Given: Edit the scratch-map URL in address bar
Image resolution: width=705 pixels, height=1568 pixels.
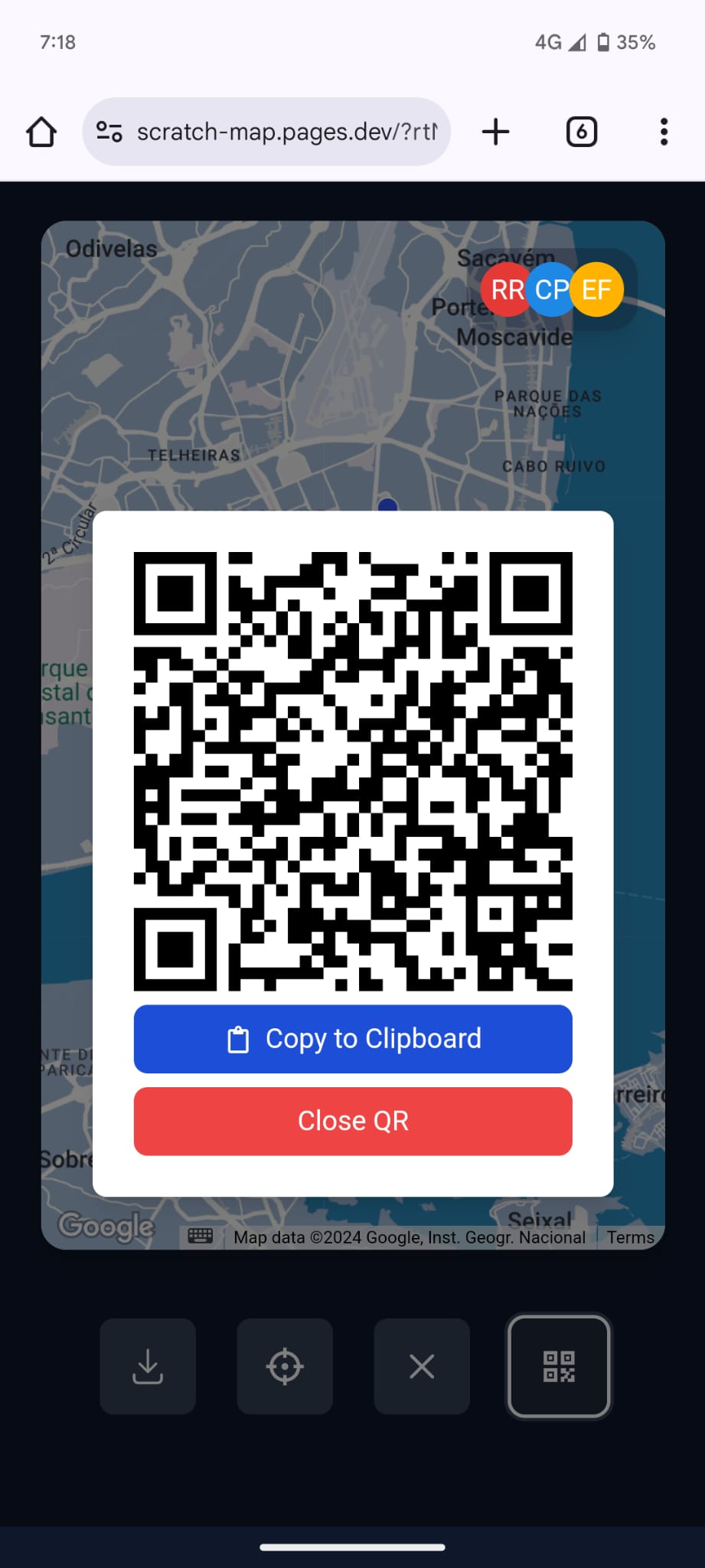Looking at the screenshot, I should [x=287, y=132].
